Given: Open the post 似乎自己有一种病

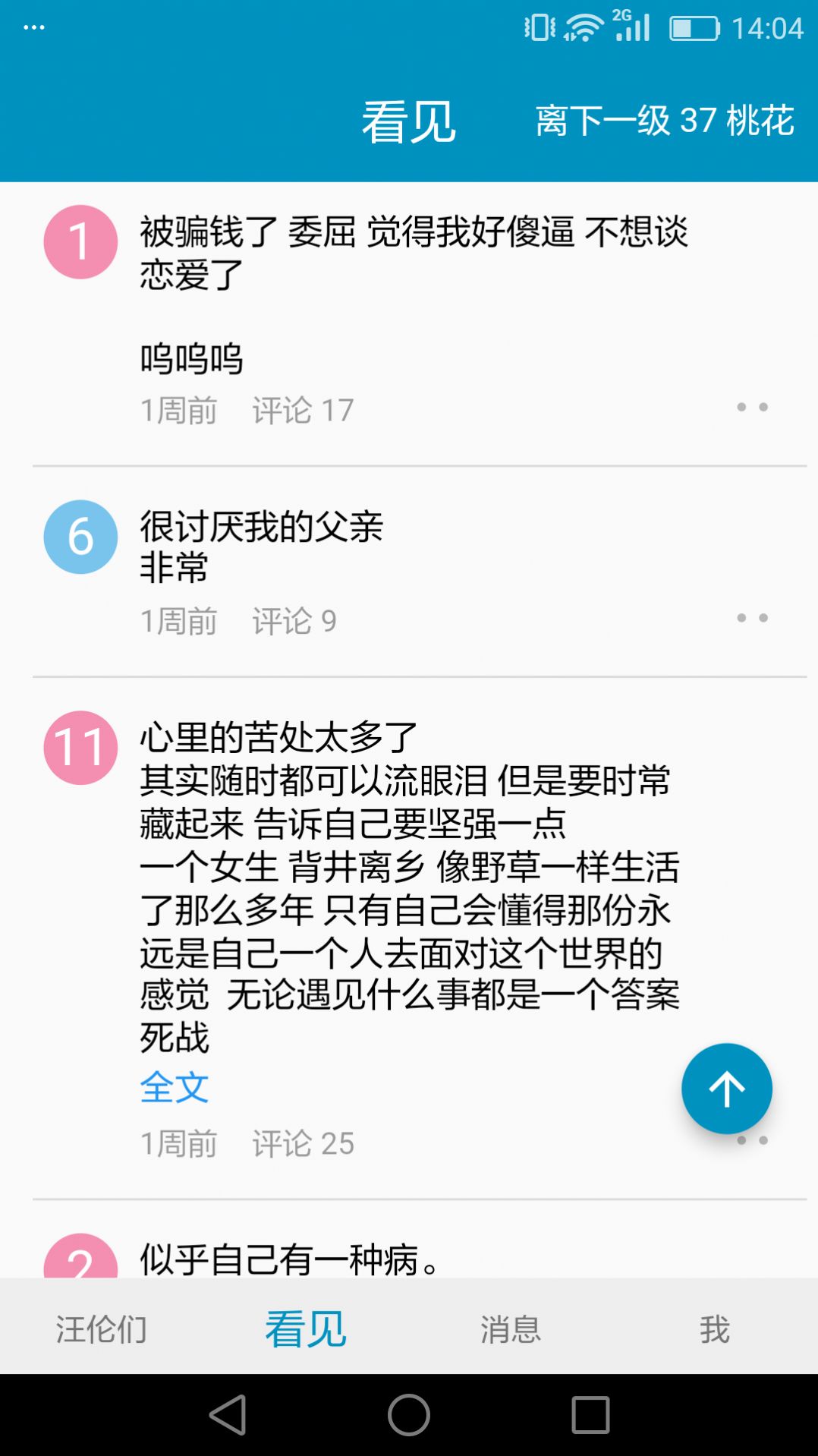Looking at the screenshot, I should tap(288, 1259).
